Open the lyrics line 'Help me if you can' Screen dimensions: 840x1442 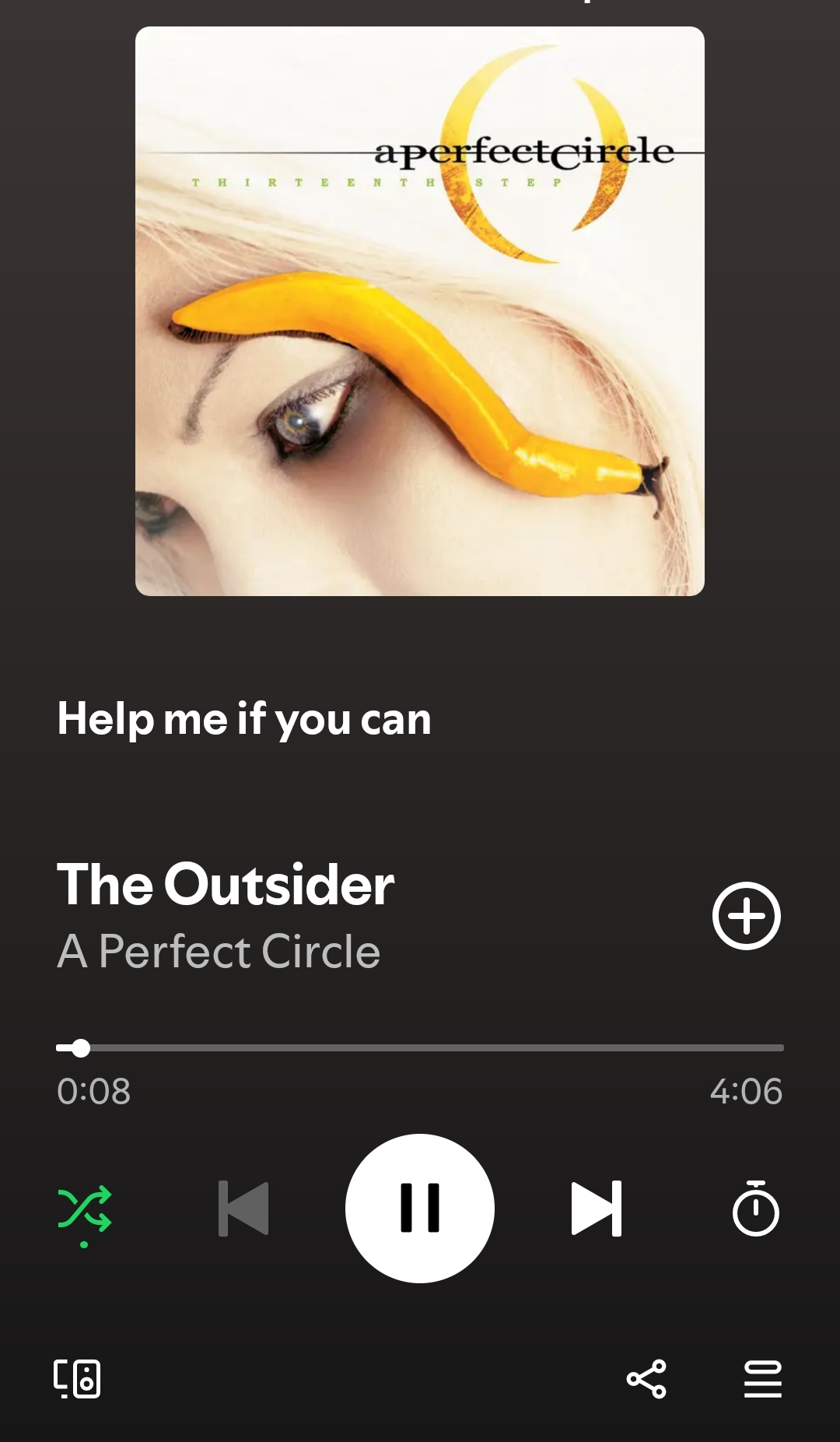(244, 718)
